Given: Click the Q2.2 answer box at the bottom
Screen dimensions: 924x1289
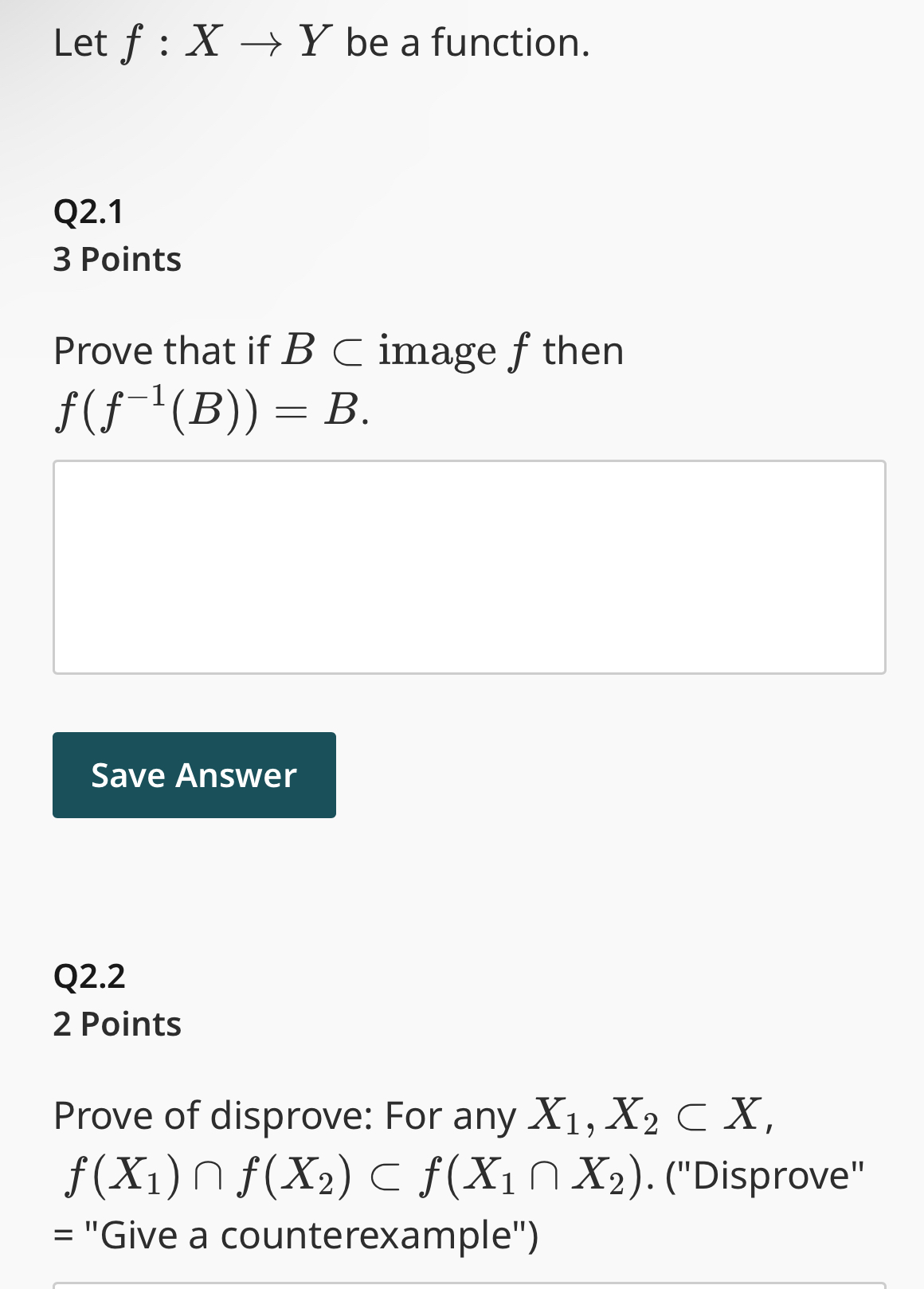Looking at the screenshot, I should [x=470, y=1283].
